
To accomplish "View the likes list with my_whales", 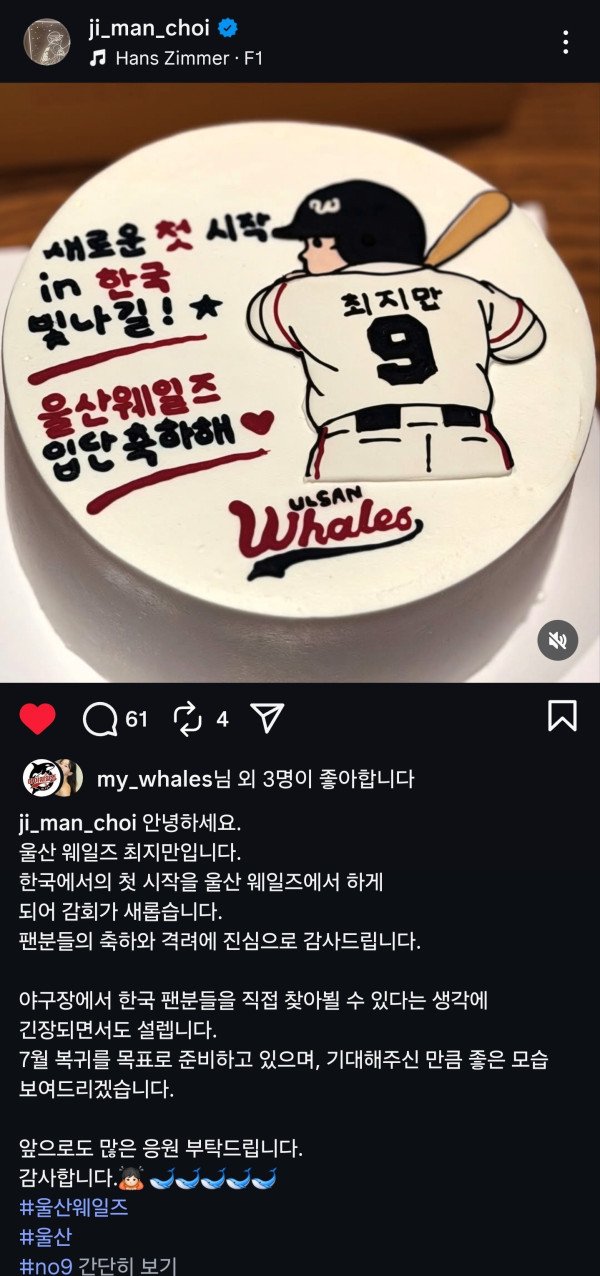I will tap(255, 779).
